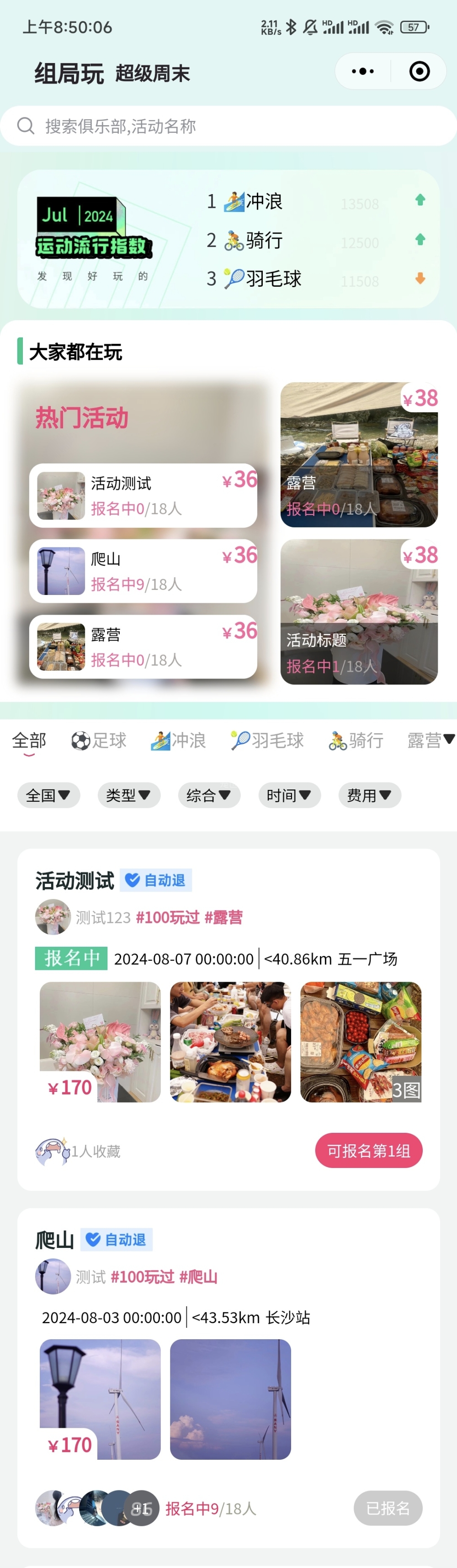The width and height of the screenshot is (457, 1568).
Task: Select the 羽毛球 category tab
Action: 267,740
